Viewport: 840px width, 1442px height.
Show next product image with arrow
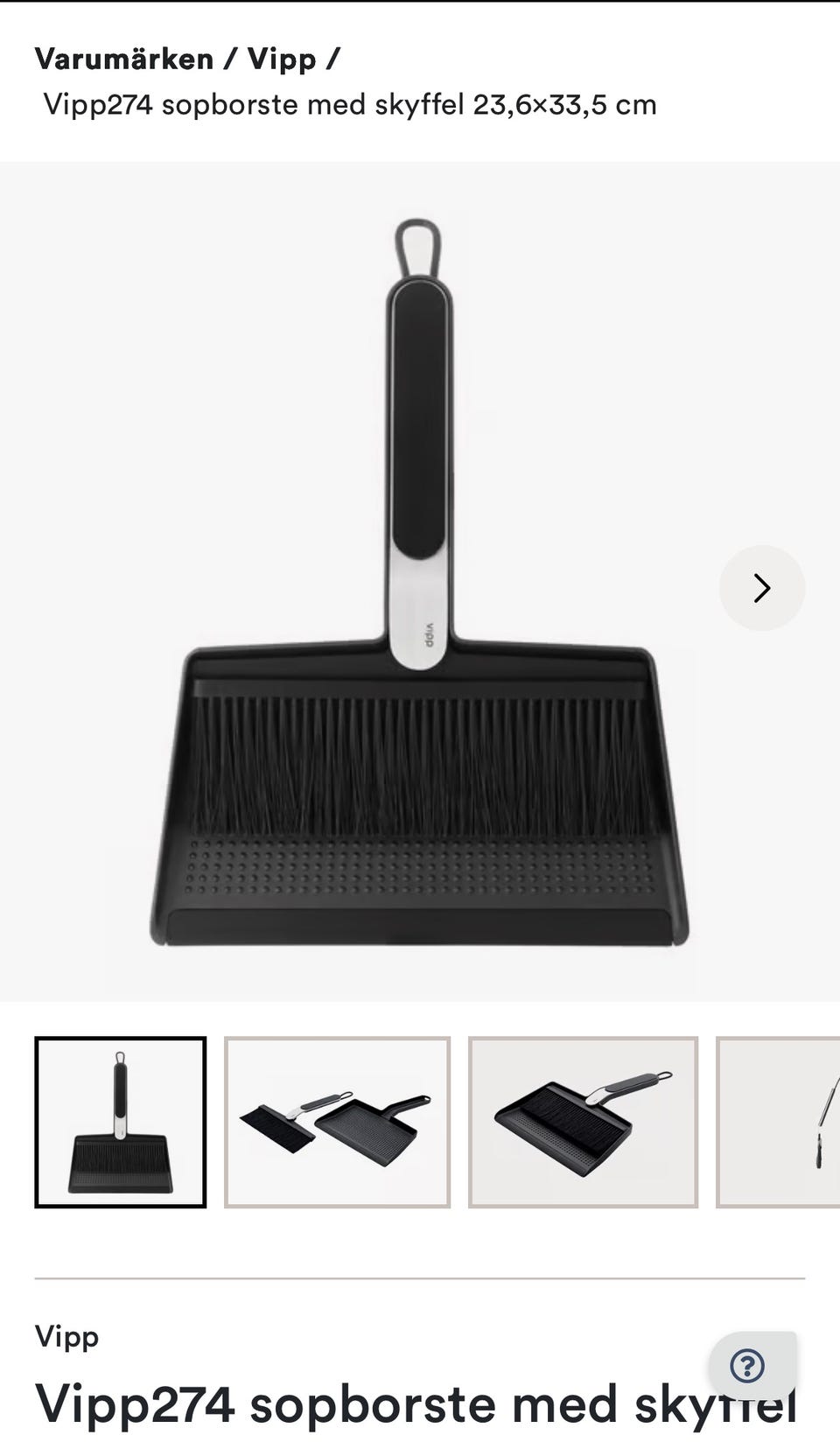[x=761, y=588]
